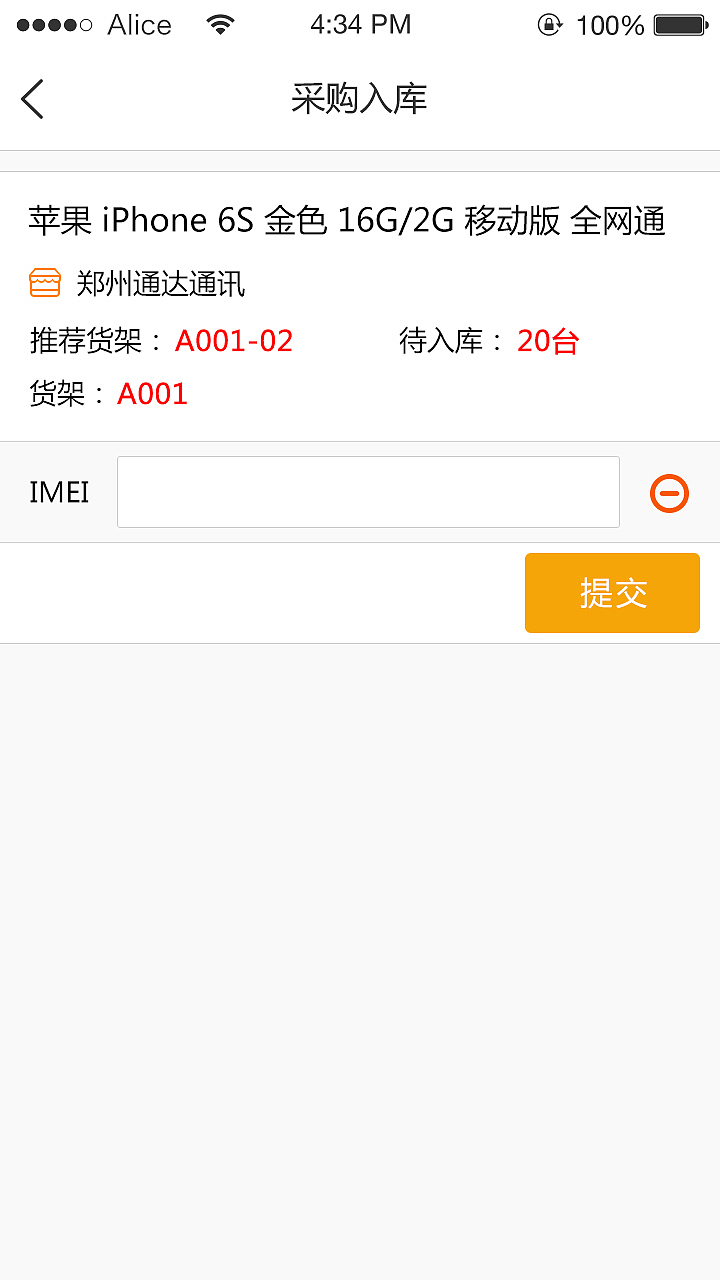The image size is (720, 1280).
Task: Tap the 采购入库 page title
Action: point(359,99)
